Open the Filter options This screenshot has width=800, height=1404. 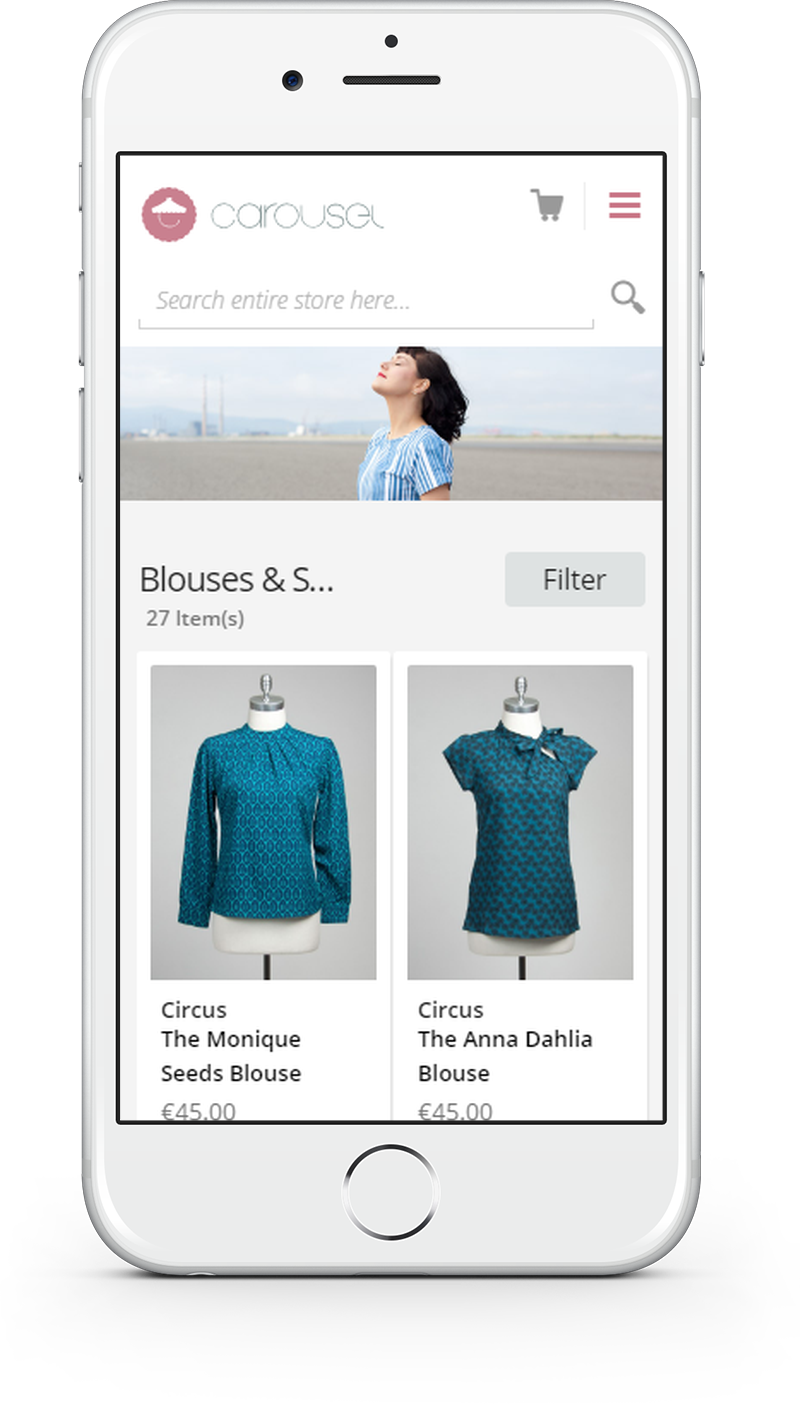pos(574,579)
